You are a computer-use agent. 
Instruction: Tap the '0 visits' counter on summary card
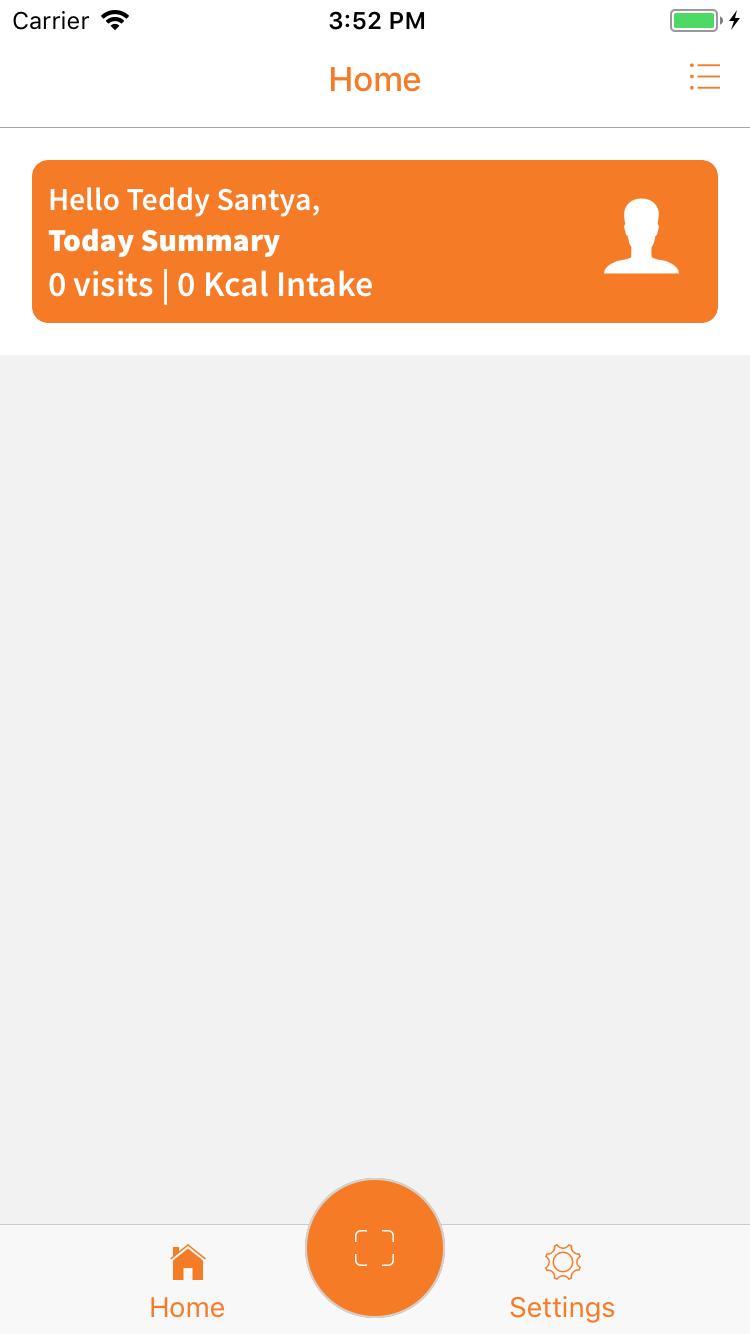click(x=101, y=285)
